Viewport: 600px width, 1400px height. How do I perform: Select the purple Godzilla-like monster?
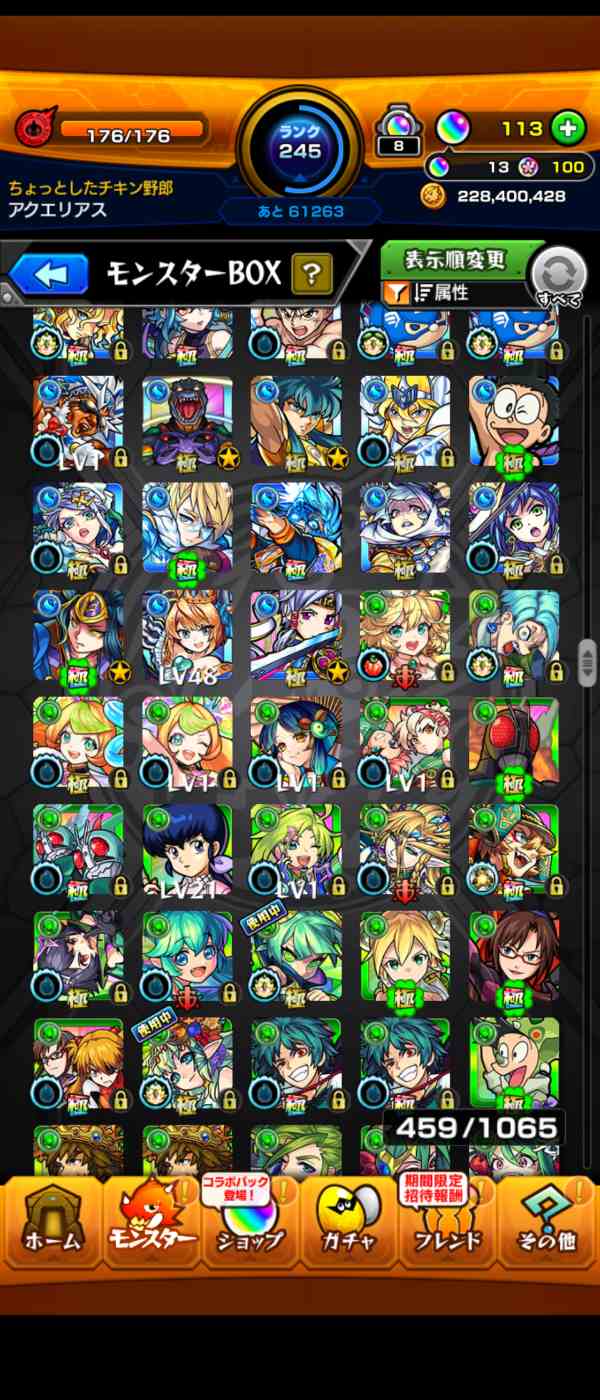pyautogui.click(x=187, y=420)
